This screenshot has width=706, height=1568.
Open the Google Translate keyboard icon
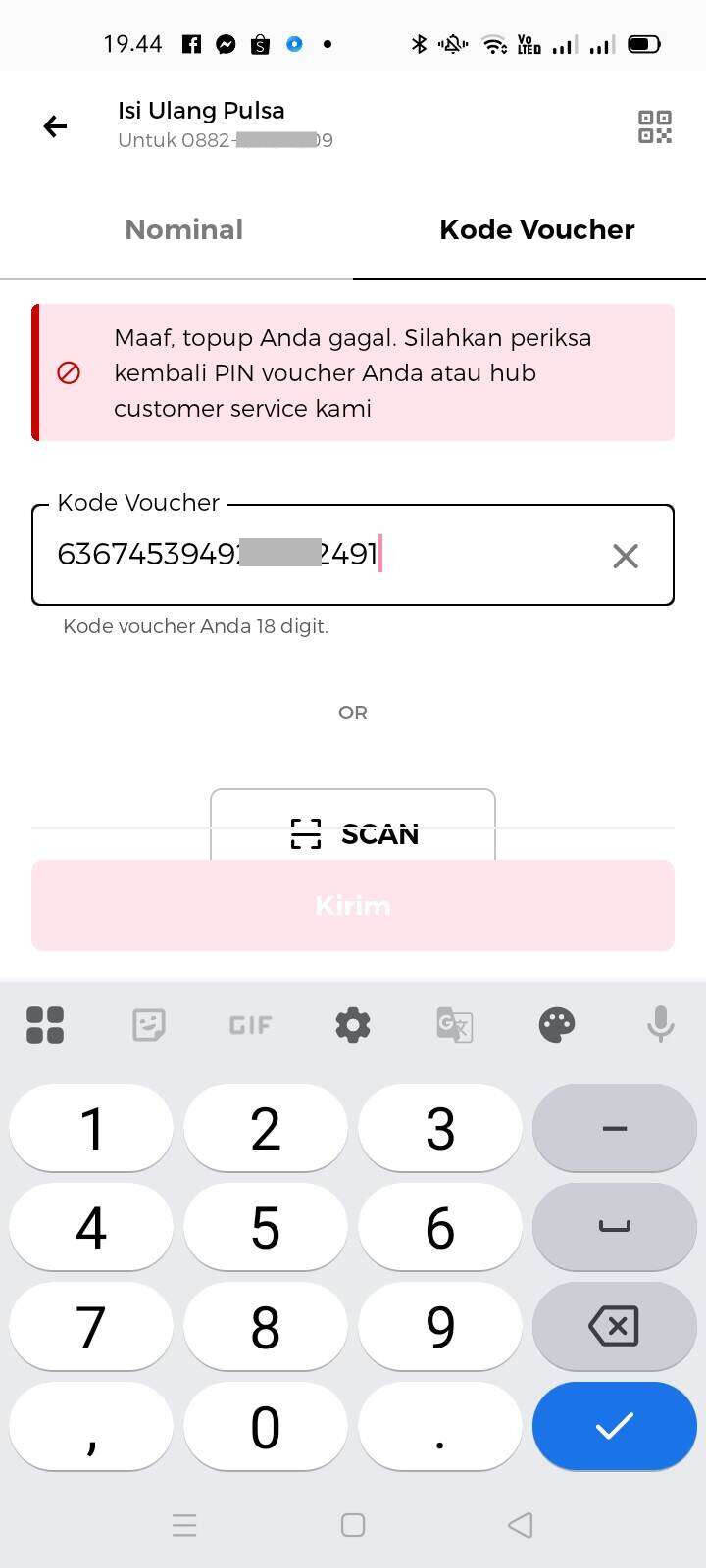[454, 1024]
